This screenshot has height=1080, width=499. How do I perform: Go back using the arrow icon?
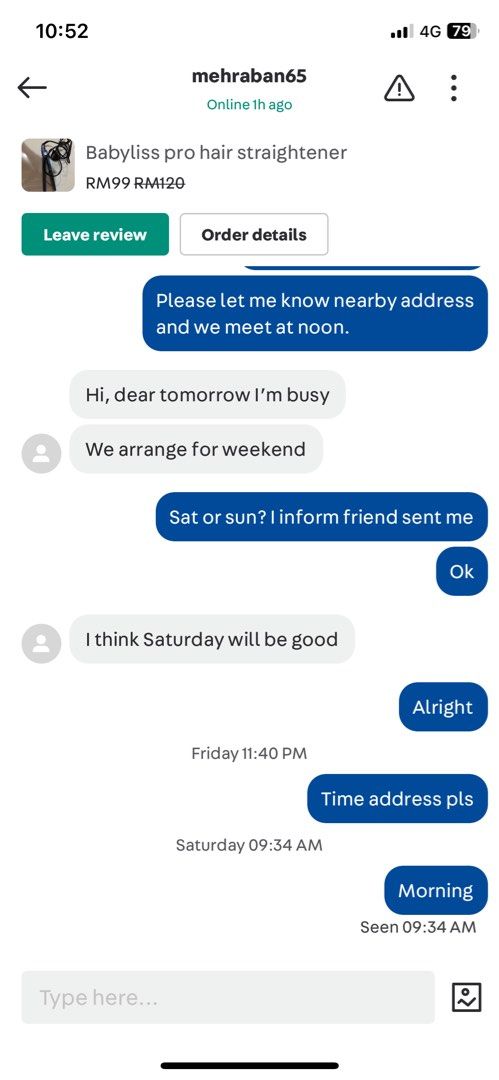(x=32, y=87)
